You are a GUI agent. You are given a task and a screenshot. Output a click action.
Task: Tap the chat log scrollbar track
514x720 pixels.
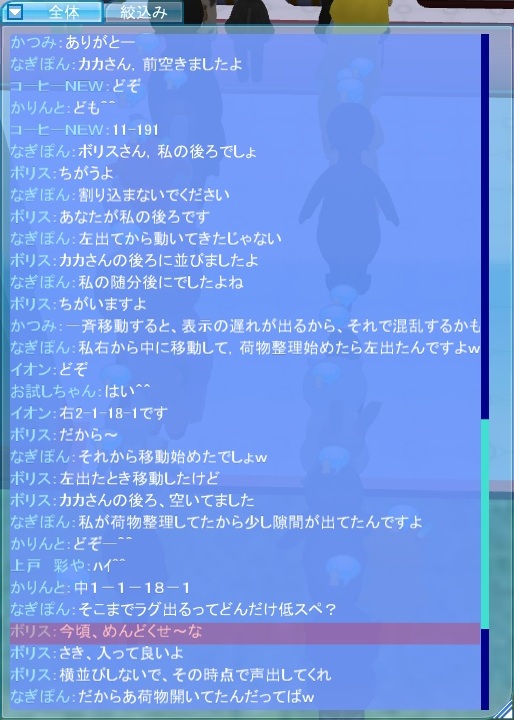click(485, 371)
